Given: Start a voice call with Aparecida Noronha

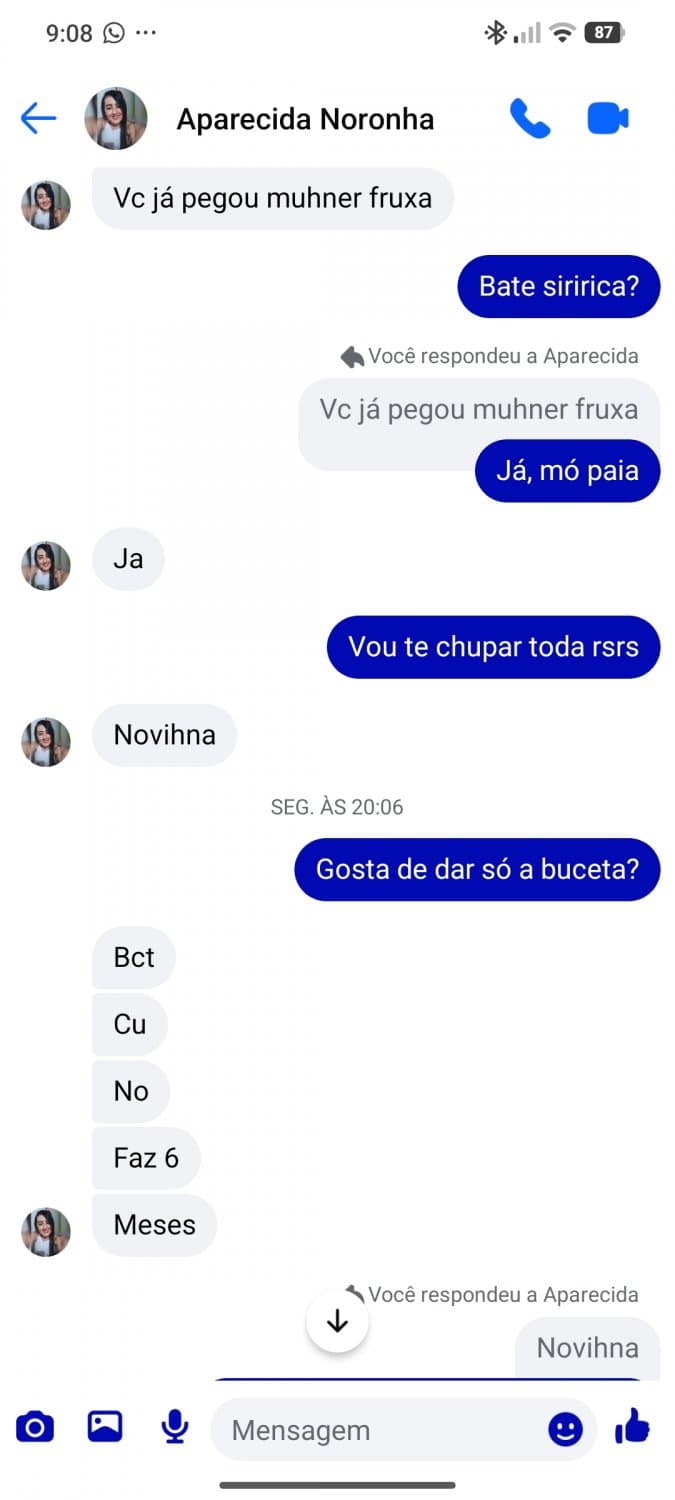Looking at the screenshot, I should (x=529, y=119).
